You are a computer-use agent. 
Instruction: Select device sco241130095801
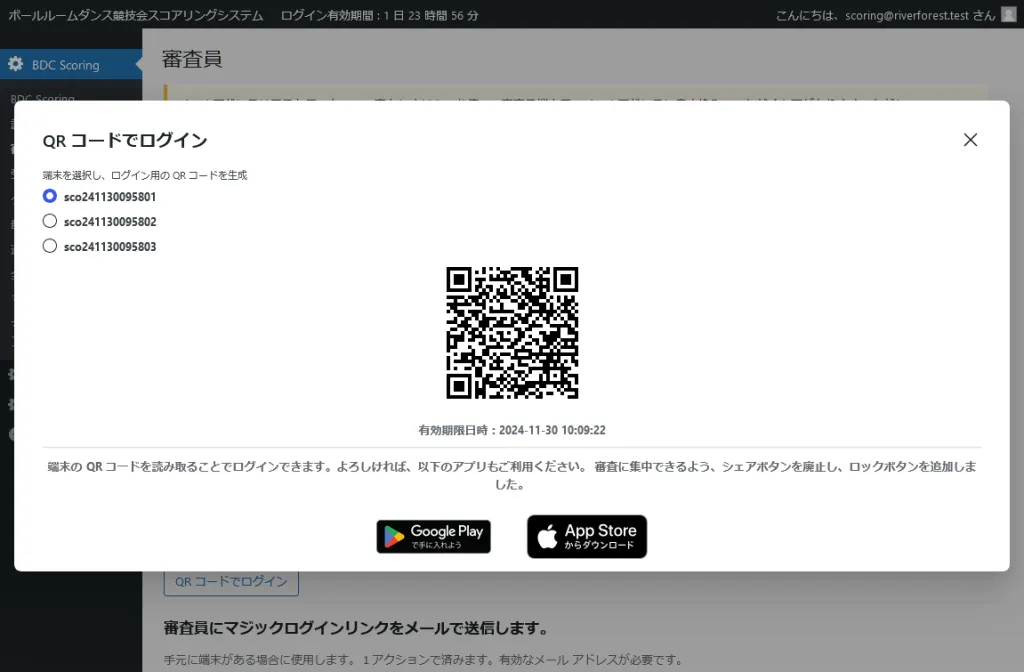coord(50,197)
